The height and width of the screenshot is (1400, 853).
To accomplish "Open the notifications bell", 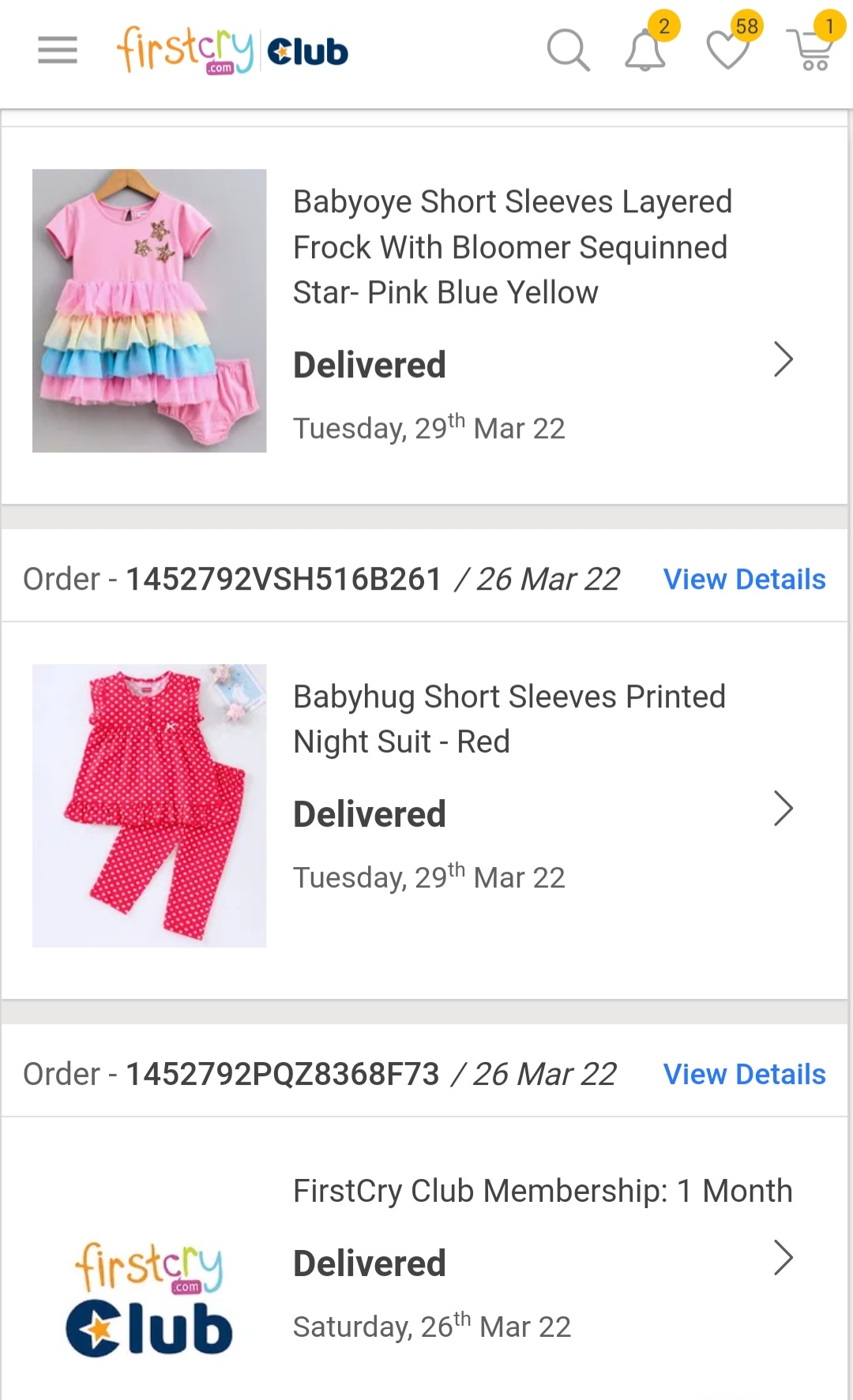I will coord(645,51).
